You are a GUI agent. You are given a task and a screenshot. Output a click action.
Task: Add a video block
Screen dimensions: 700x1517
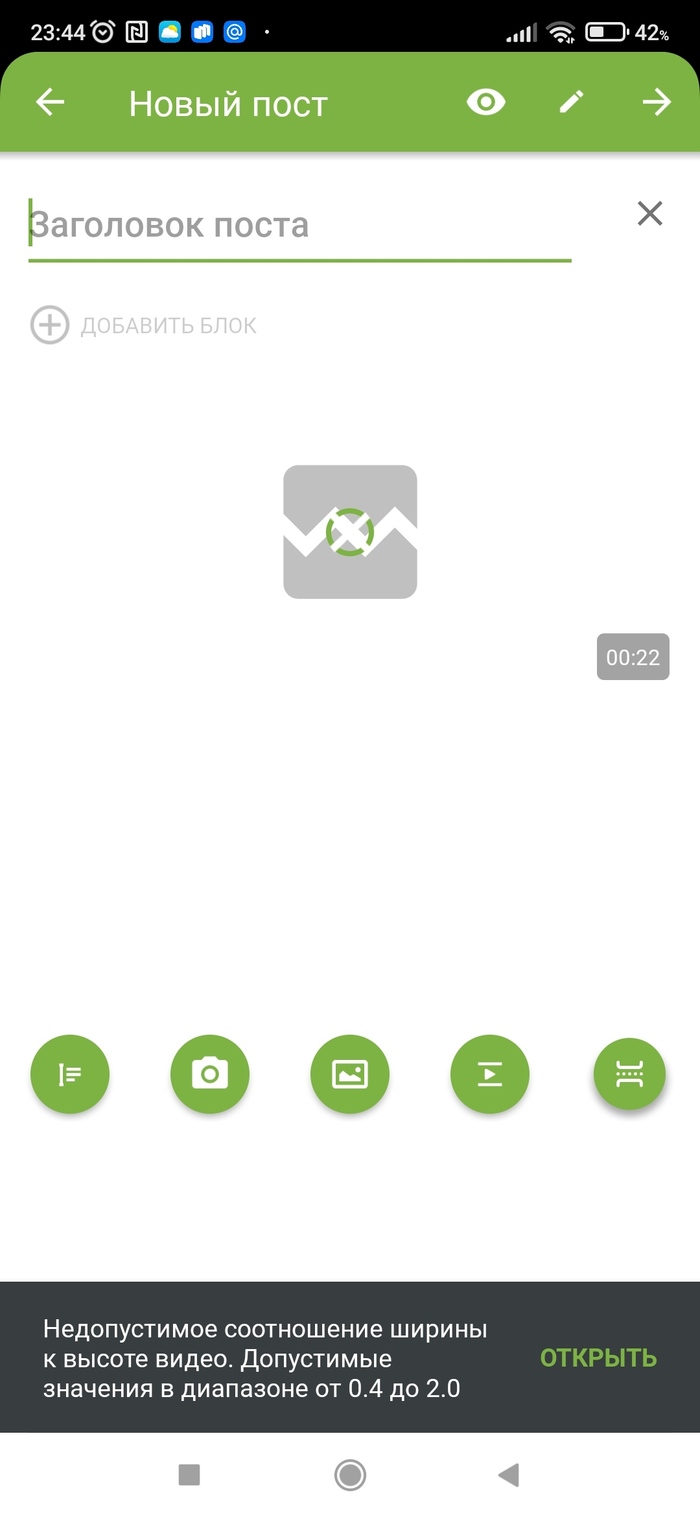click(x=490, y=1075)
